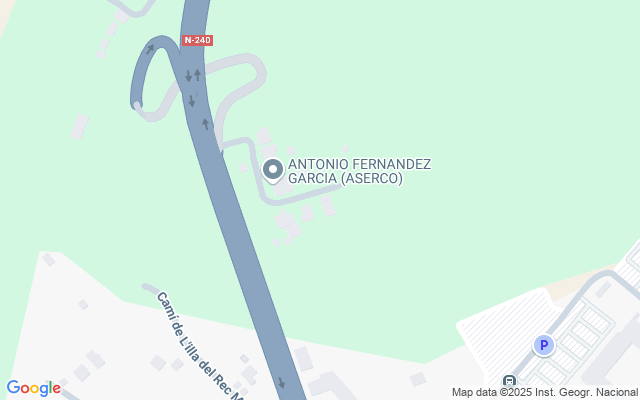Open the ANTONIO FERNANDEZ GARCIA (ASERCO) place marker
Image resolution: width=640 pixels, height=400 pixels.
272,170
